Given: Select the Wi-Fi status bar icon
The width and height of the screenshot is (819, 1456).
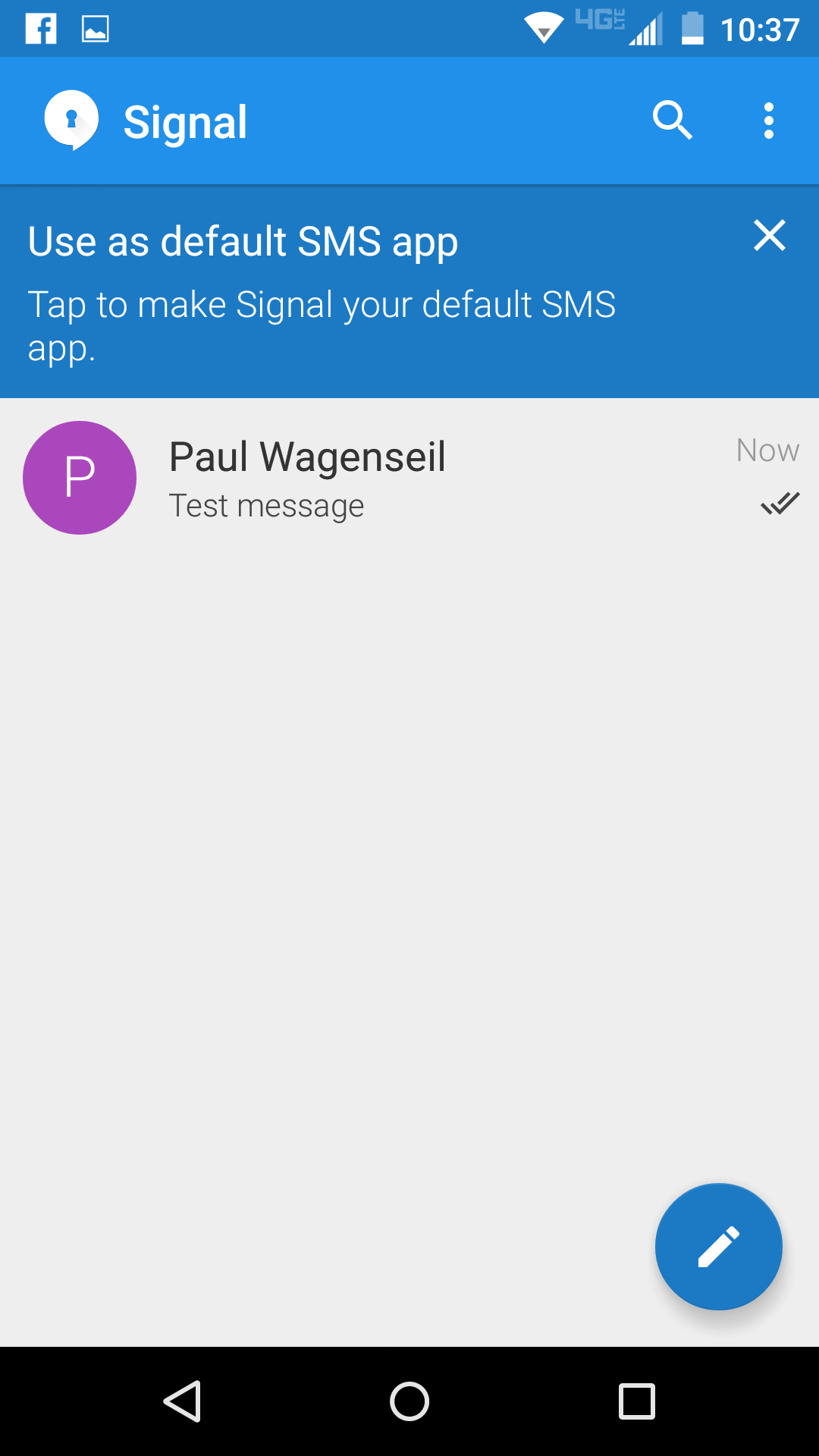Looking at the screenshot, I should tap(543, 28).
